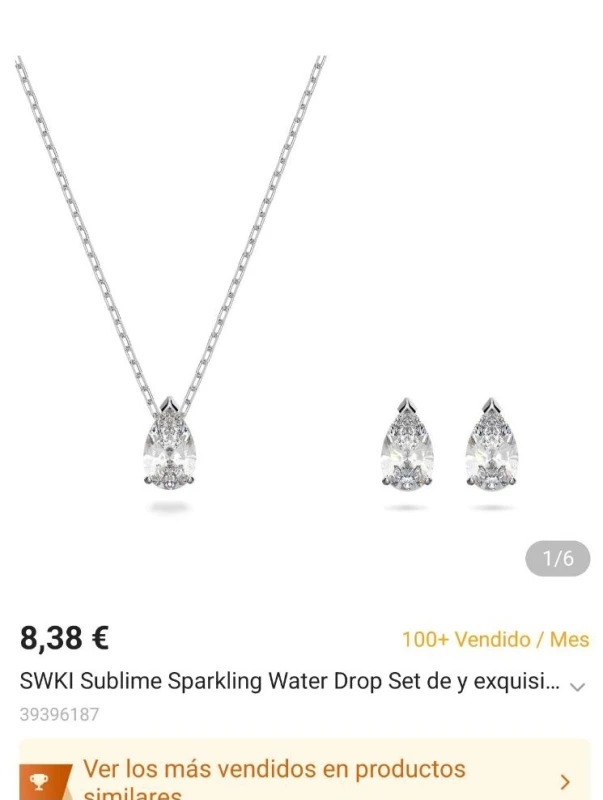Screen dimensions: 603x800
Task: Open Ver los más vendidos en productos similares
Action: coord(304,779)
